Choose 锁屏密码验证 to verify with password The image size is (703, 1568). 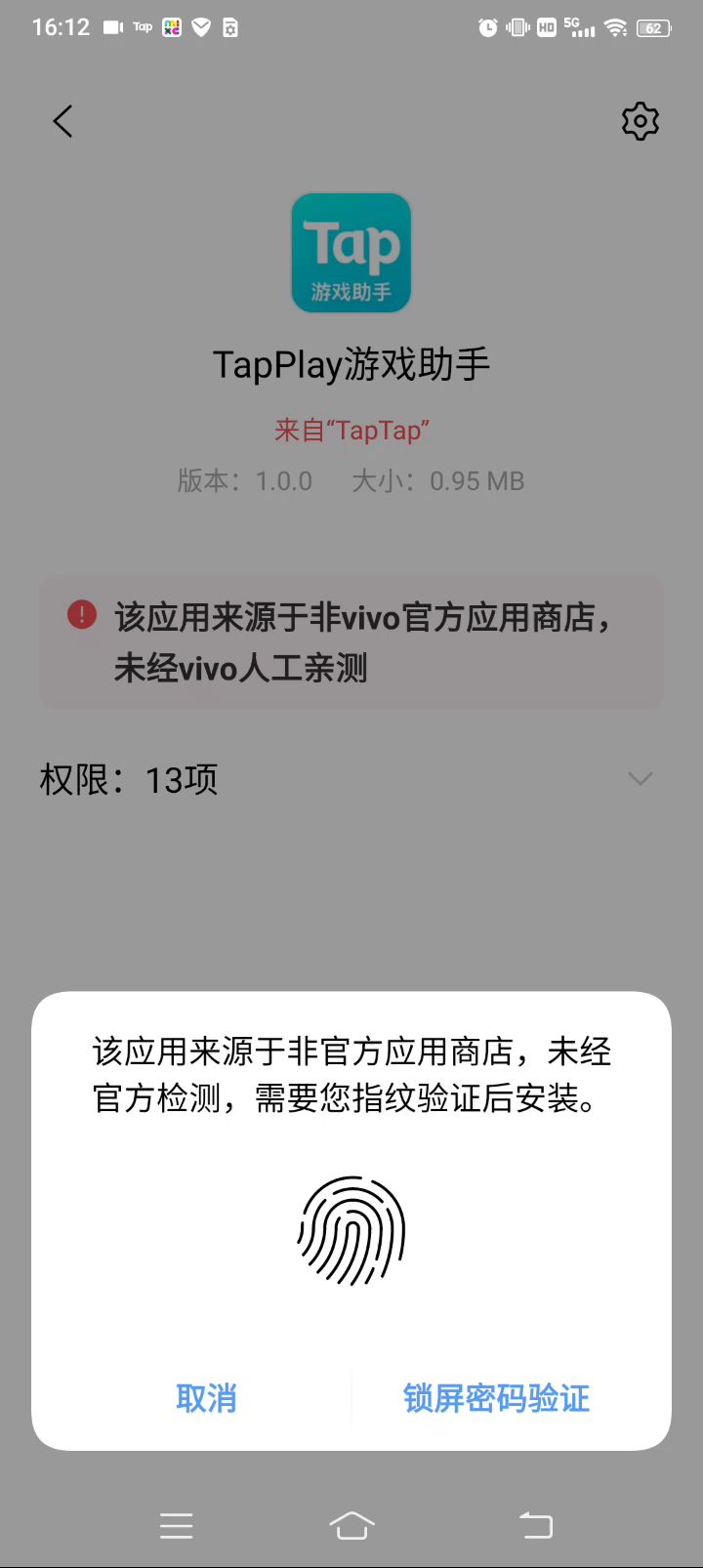click(496, 1398)
